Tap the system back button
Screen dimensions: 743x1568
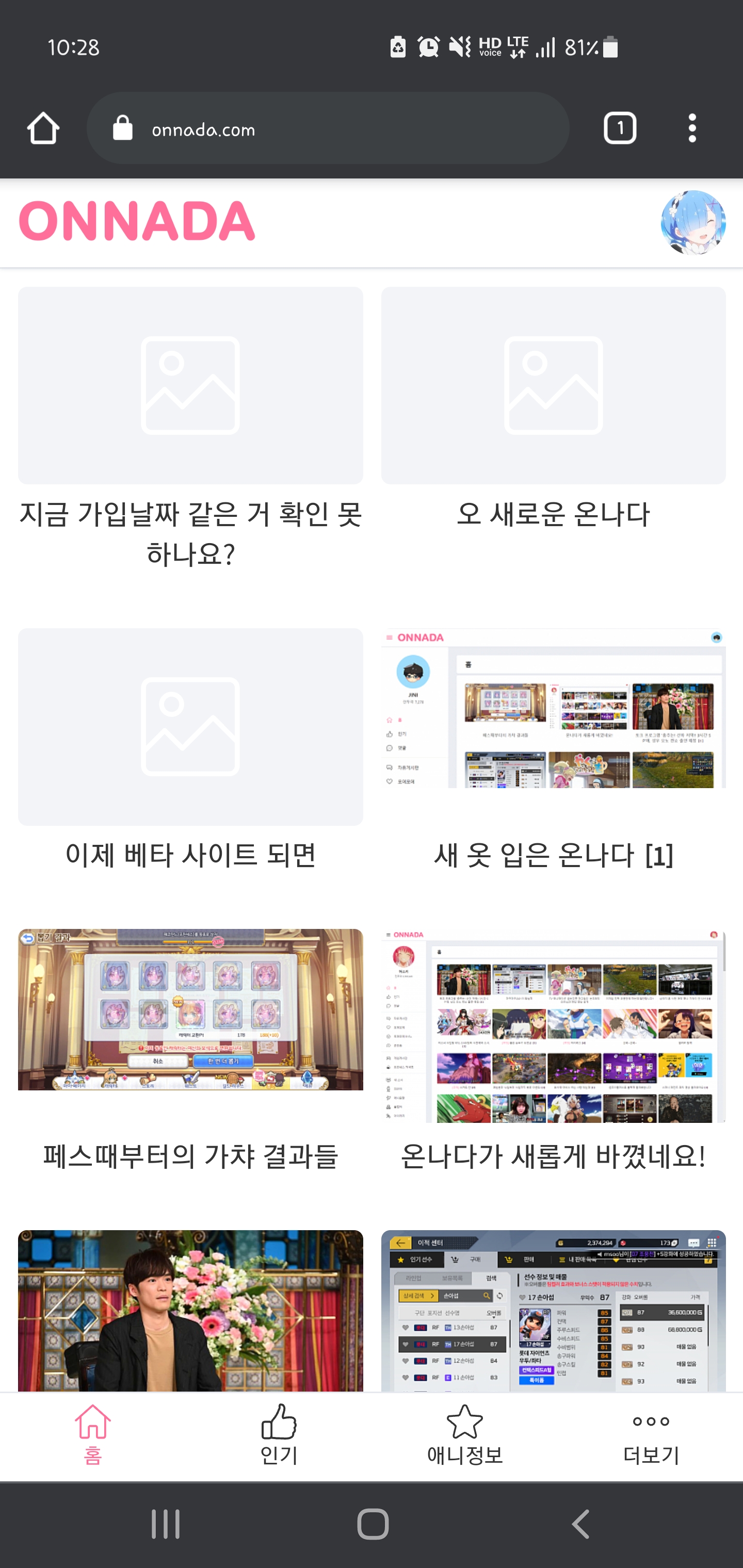coord(580,1524)
